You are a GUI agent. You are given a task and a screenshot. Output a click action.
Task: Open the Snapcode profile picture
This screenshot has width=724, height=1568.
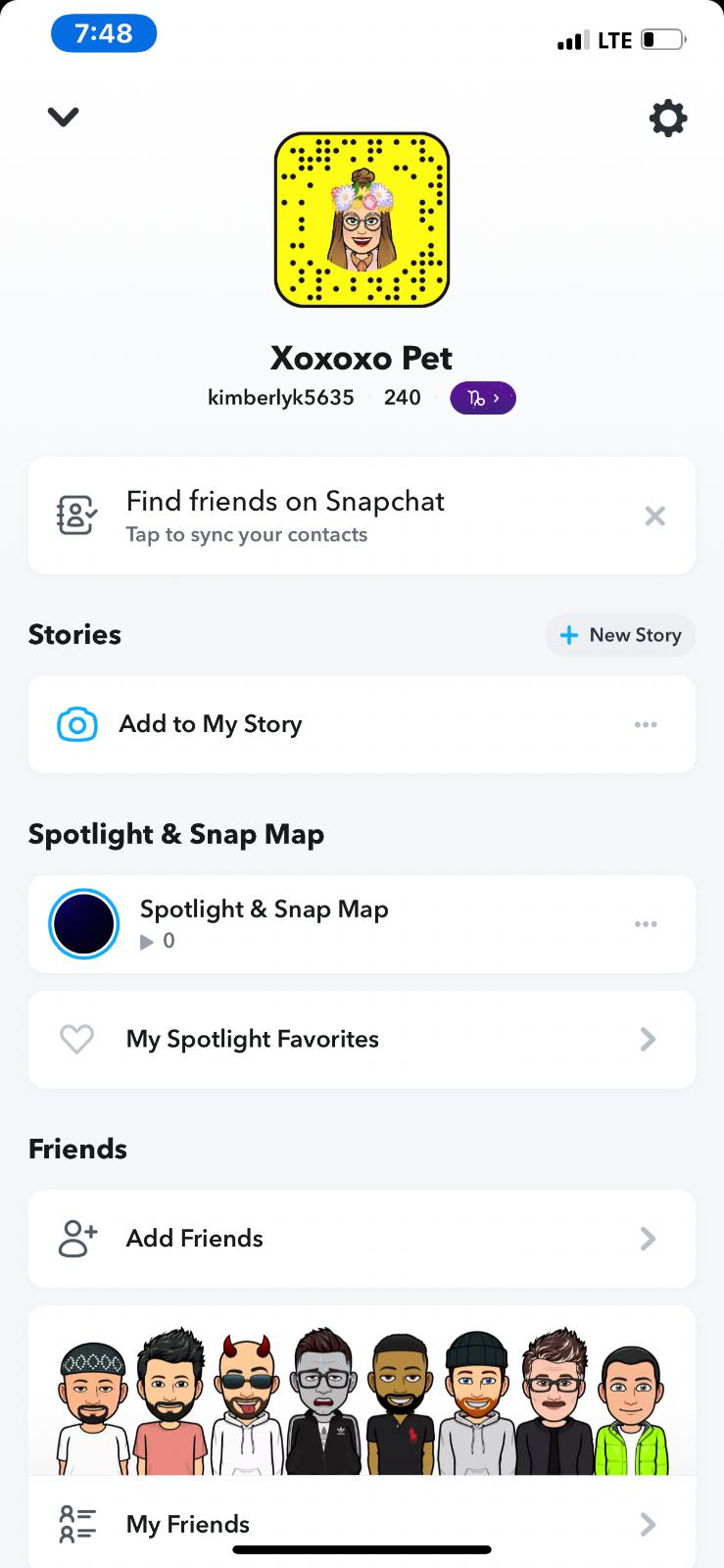(362, 220)
